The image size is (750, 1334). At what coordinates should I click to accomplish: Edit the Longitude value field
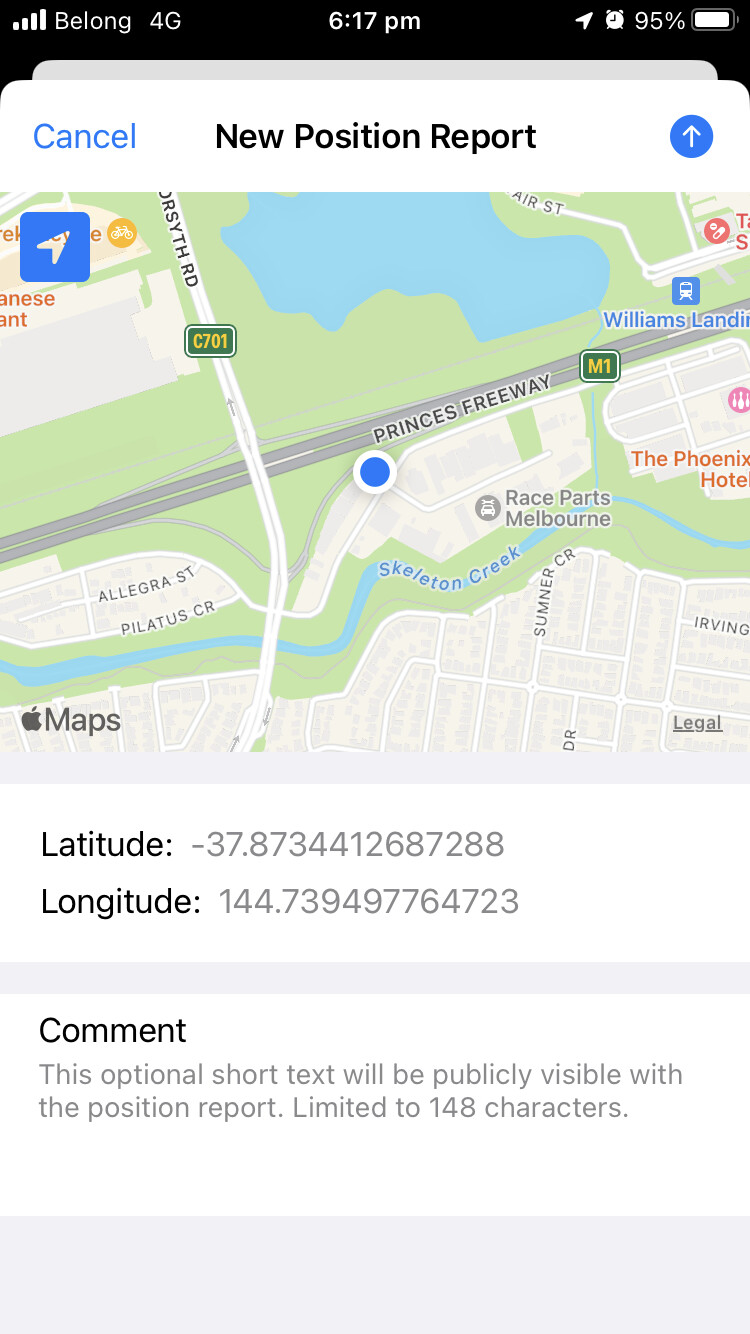pyautogui.click(x=369, y=902)
